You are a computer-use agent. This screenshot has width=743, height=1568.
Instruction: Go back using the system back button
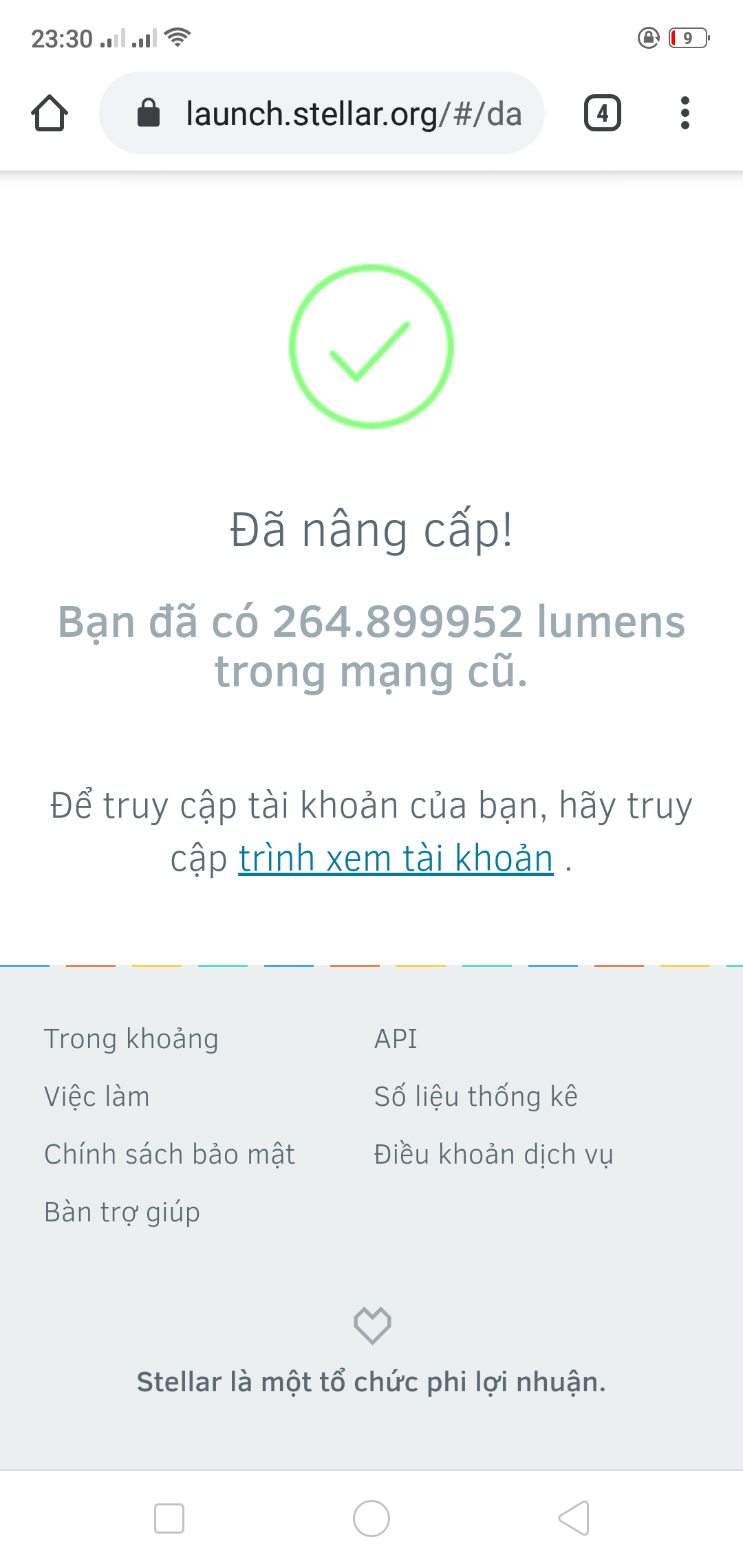pos(574,1518)
